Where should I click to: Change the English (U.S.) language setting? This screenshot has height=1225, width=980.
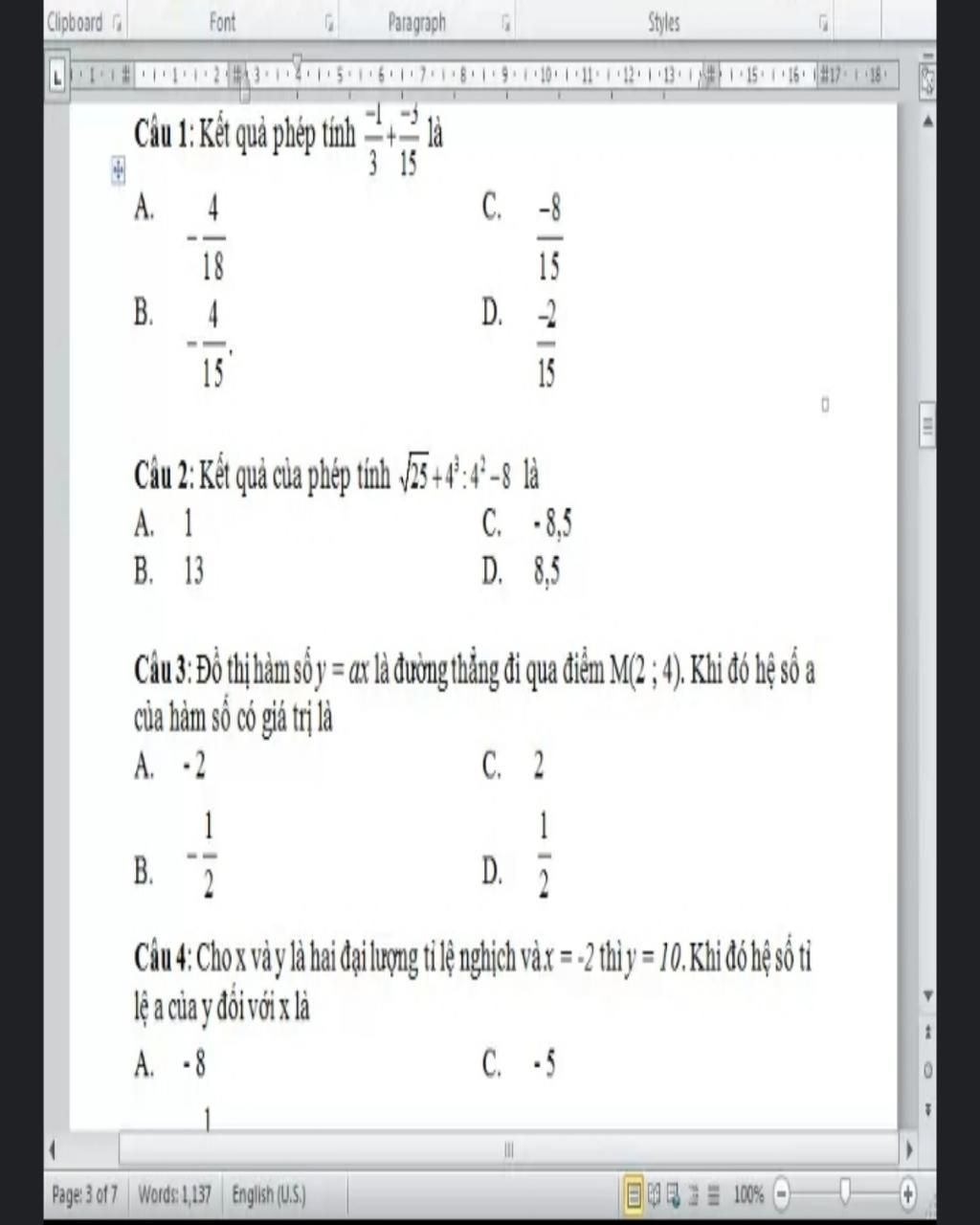pyautogui.click(x=269, y=1194)
